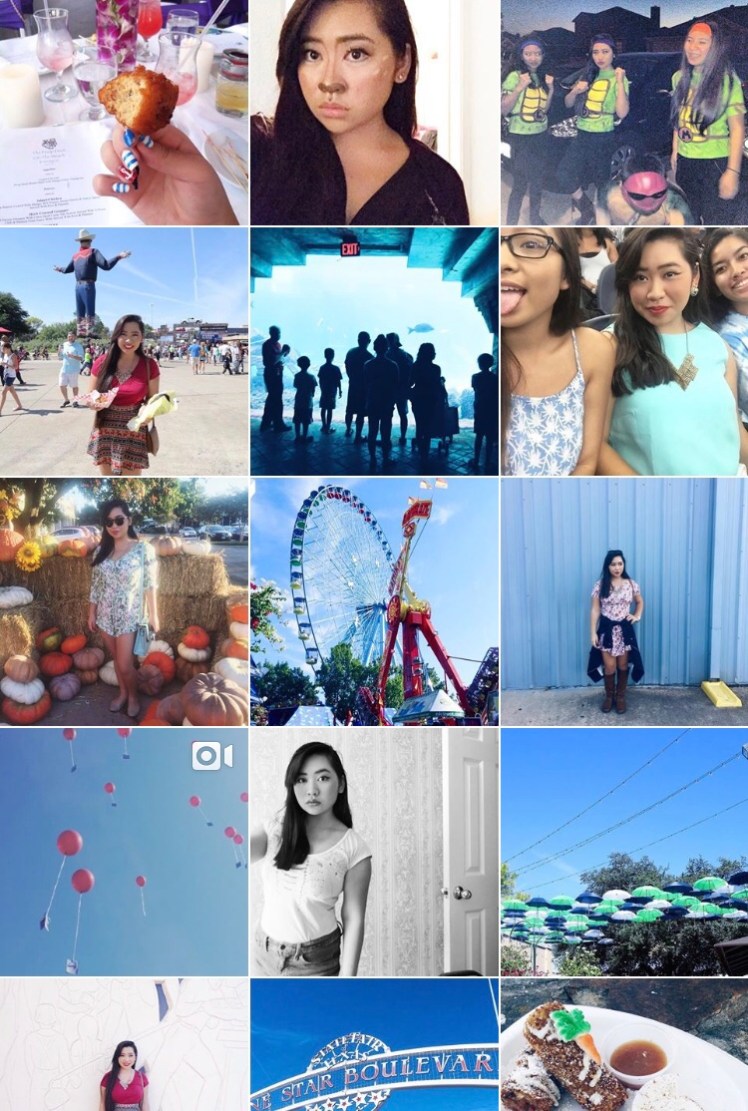
Task: Open the aquarium silhouettes photo
Action: click(374, 351)
